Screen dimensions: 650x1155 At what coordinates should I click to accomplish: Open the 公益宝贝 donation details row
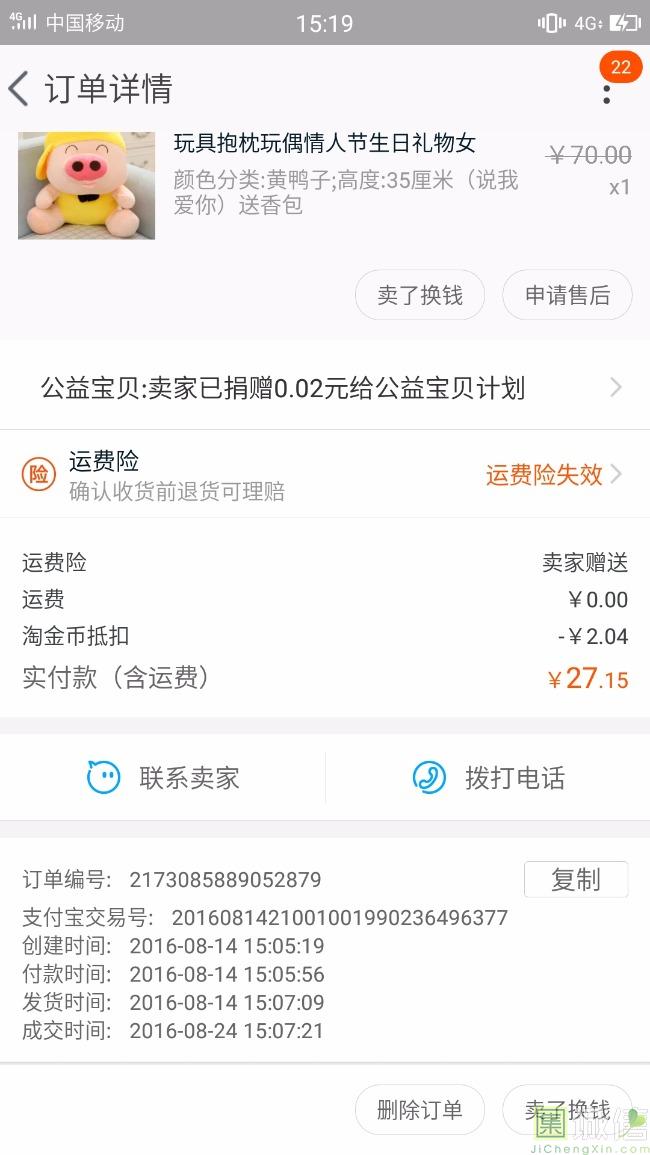325,388
